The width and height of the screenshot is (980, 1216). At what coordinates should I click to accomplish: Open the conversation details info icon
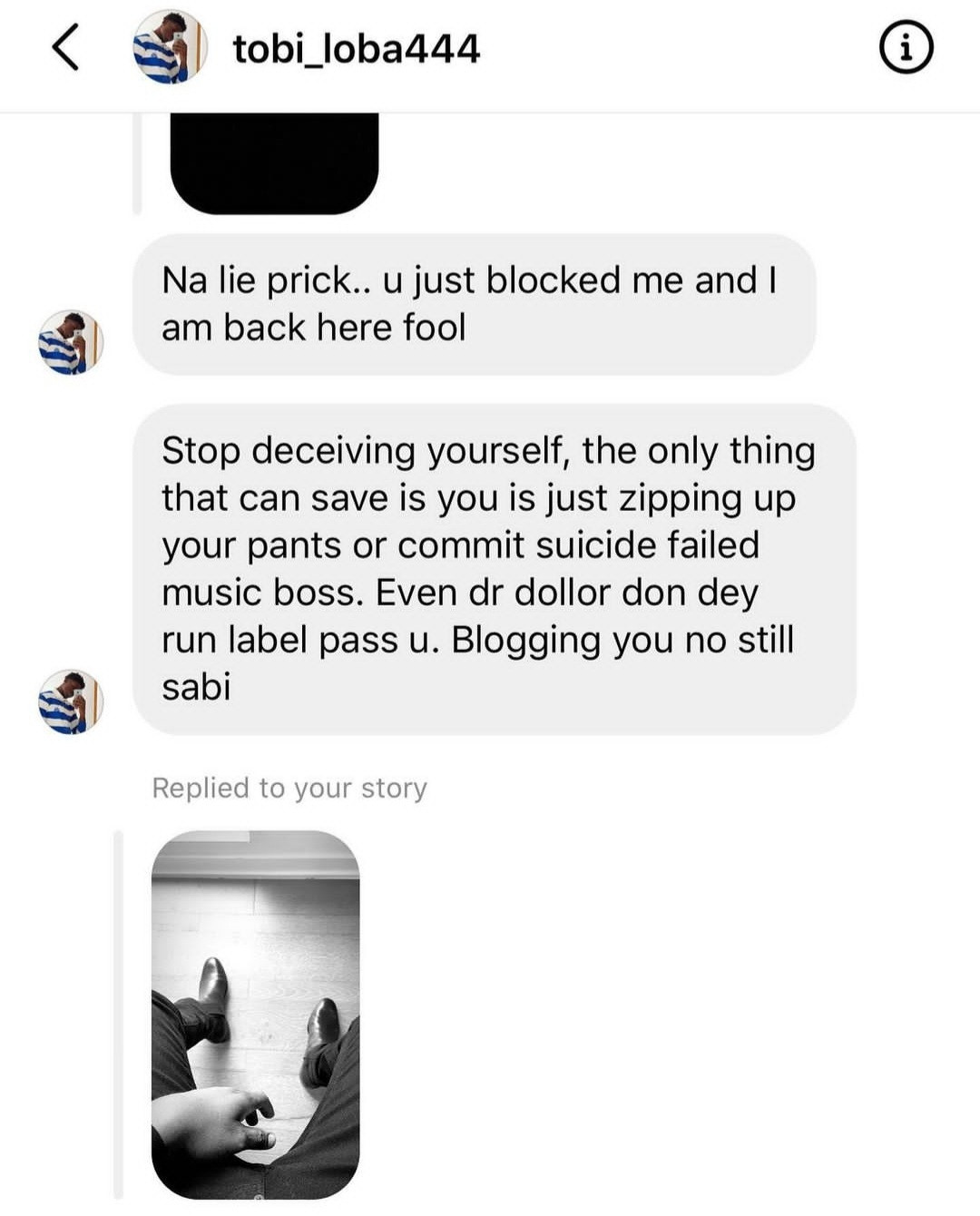point(906,48)
